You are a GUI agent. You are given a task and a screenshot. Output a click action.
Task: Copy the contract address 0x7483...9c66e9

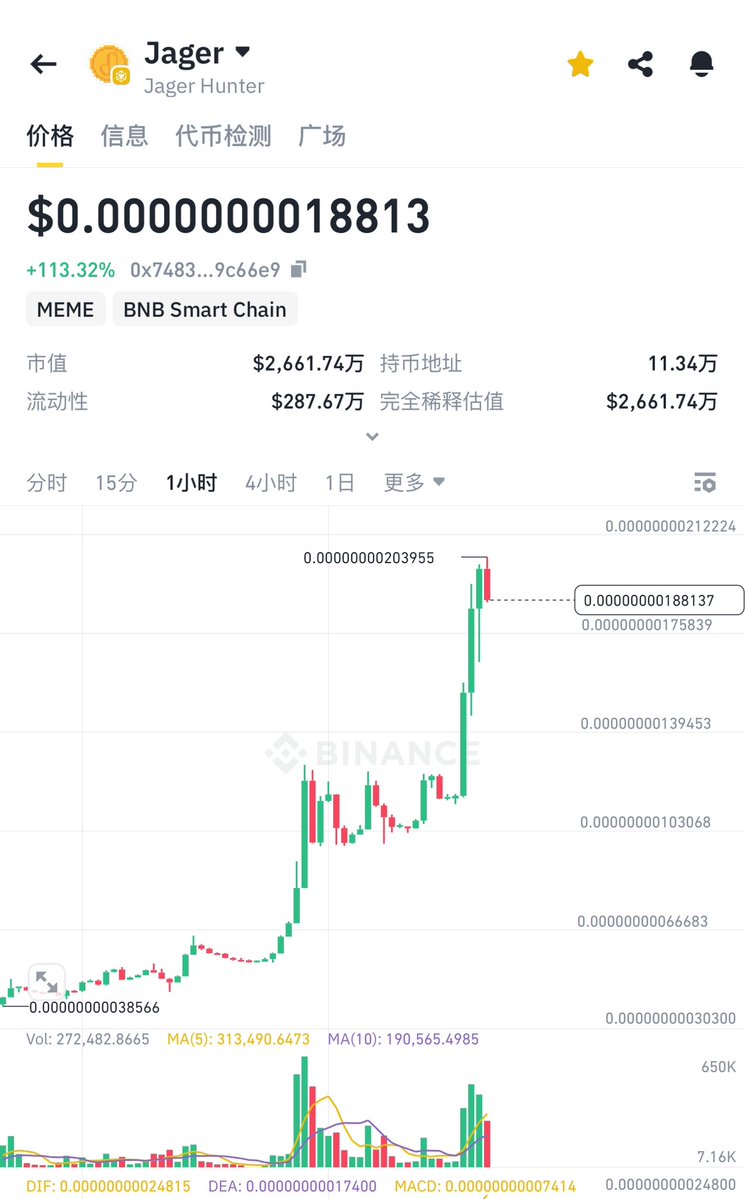(299, 268)
